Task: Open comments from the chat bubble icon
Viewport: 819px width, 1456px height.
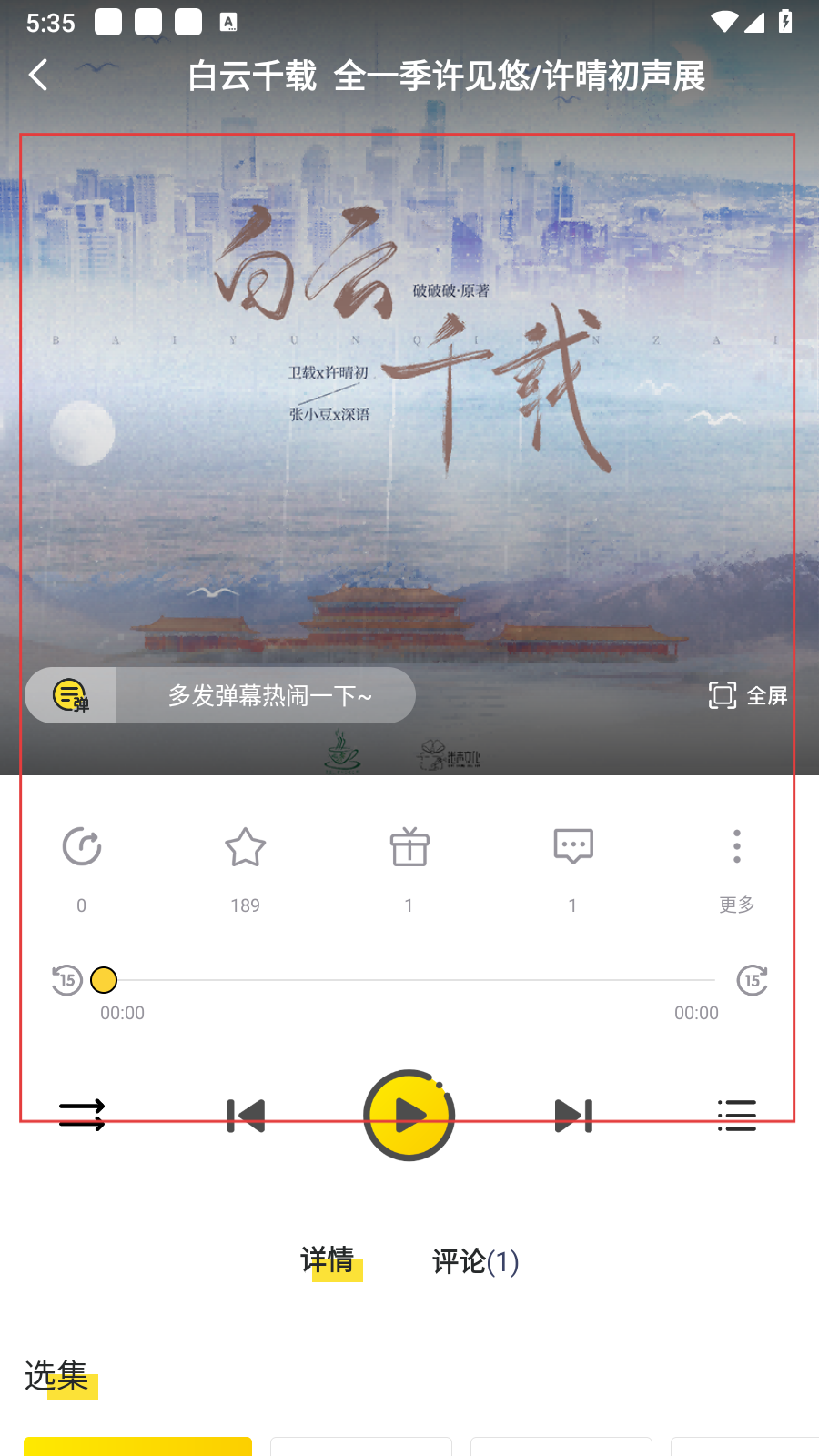Action: point(573,848)
